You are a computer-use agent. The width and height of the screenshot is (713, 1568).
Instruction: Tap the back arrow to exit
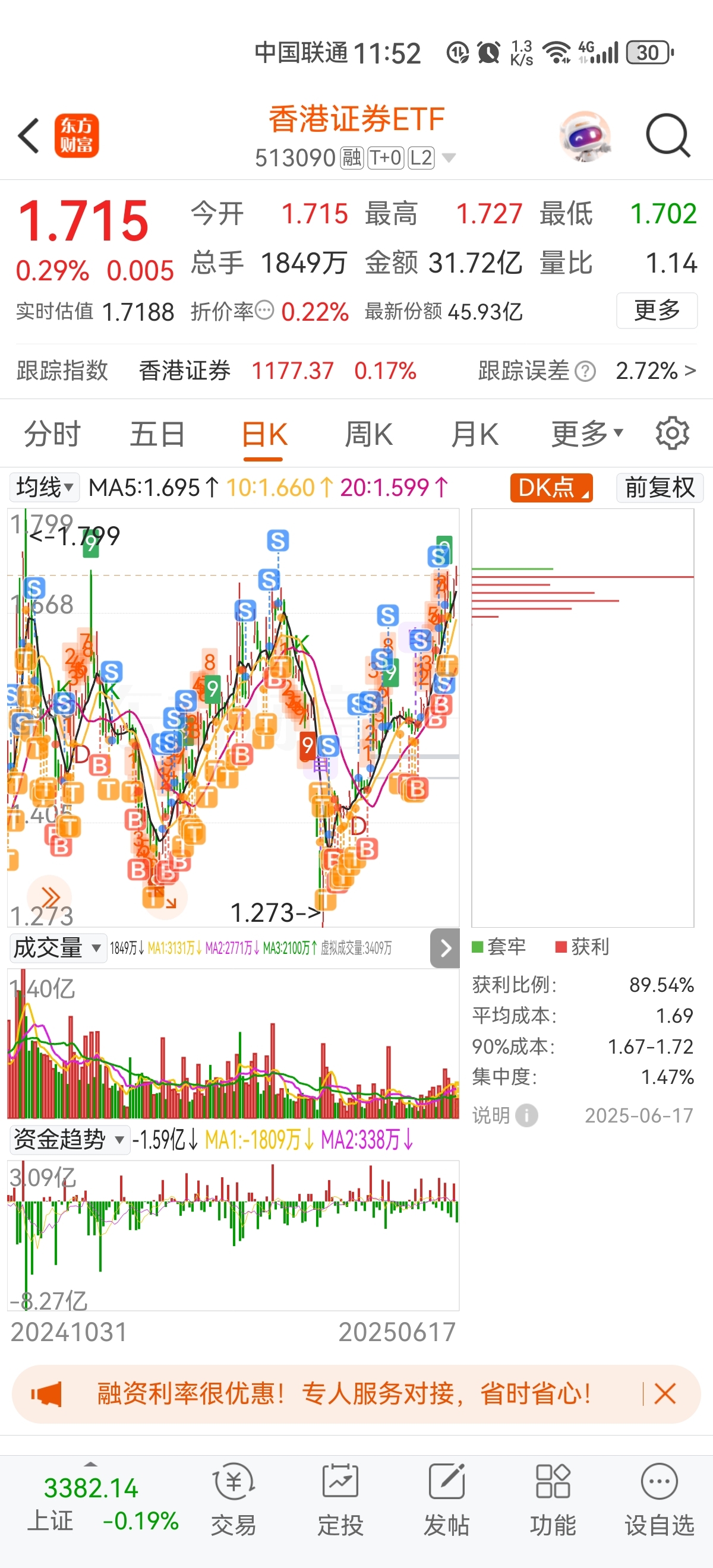(29, 135)
